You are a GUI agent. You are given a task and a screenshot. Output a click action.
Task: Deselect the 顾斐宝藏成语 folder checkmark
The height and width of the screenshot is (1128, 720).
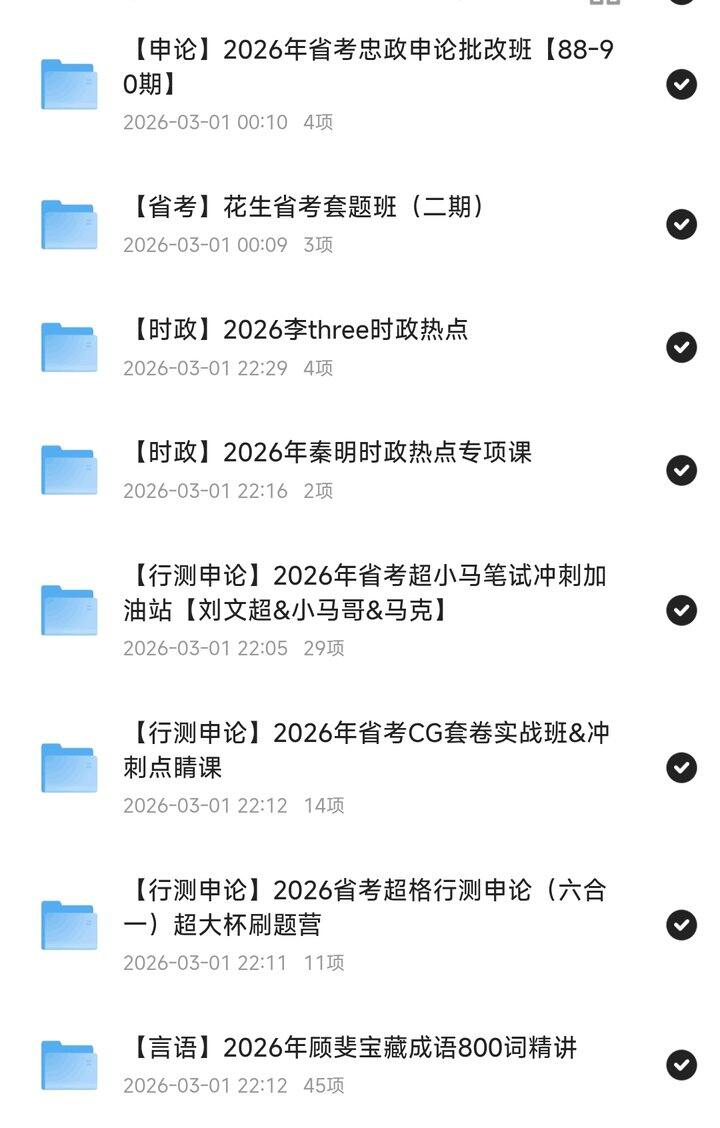pos(680,1066)
